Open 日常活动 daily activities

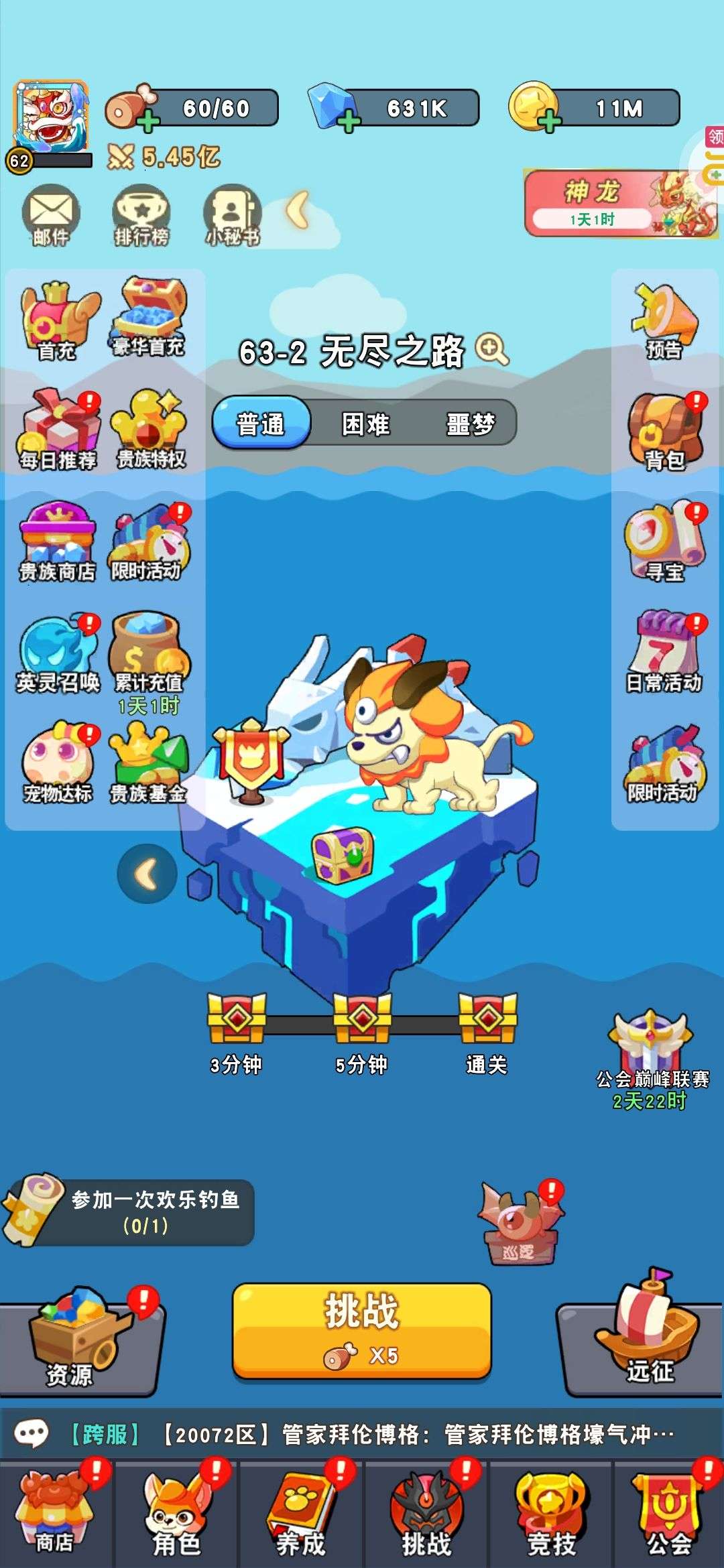click(x=665, y=653)
